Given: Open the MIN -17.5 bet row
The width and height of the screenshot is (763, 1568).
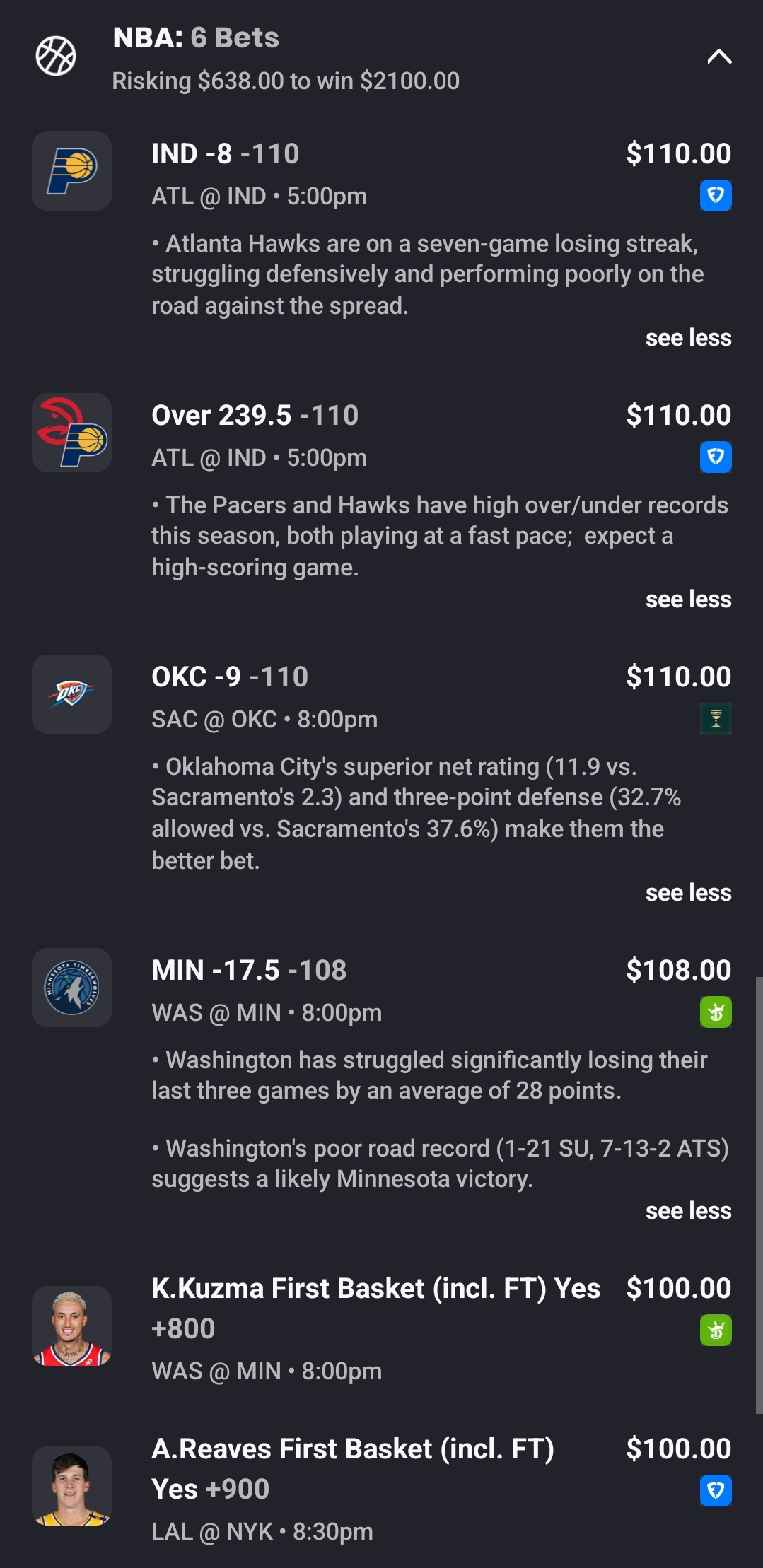Looking at the screenshot, I should (249, 971).
